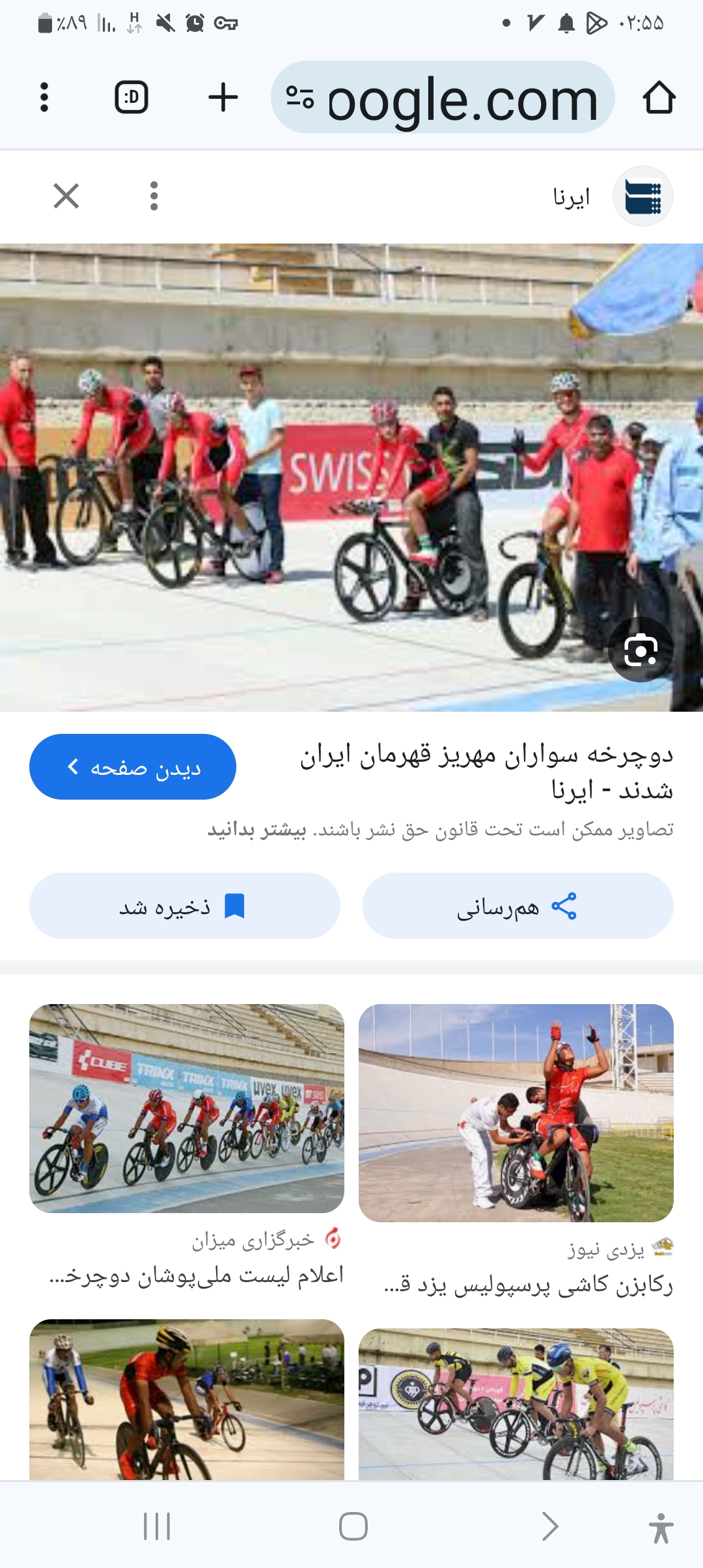Open recent apps from the navigation bar
This screenshot has width=703, height=1568.
tap(157, 1526)
